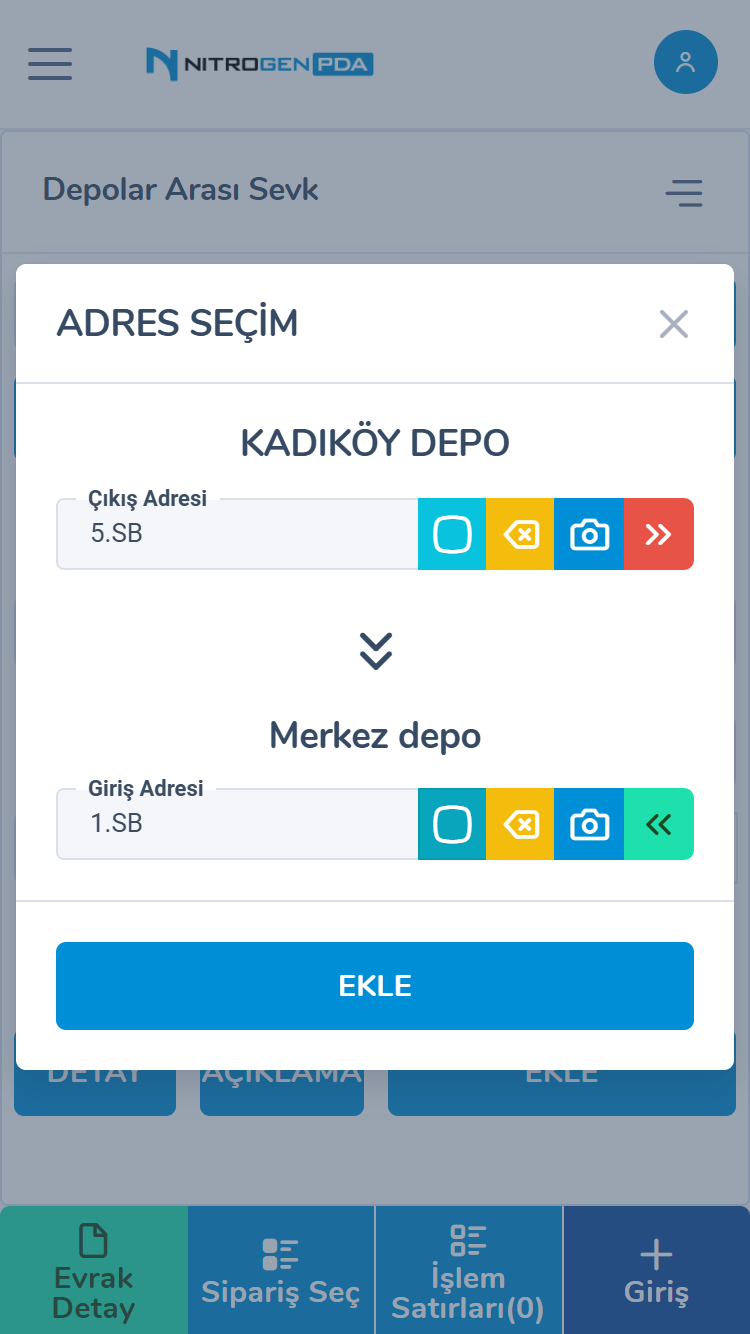Image resolution: width=750 pixels, height=1334 pixels.
Task: Close the Adres Seçim dialog
Action: (x=674, y=324)
